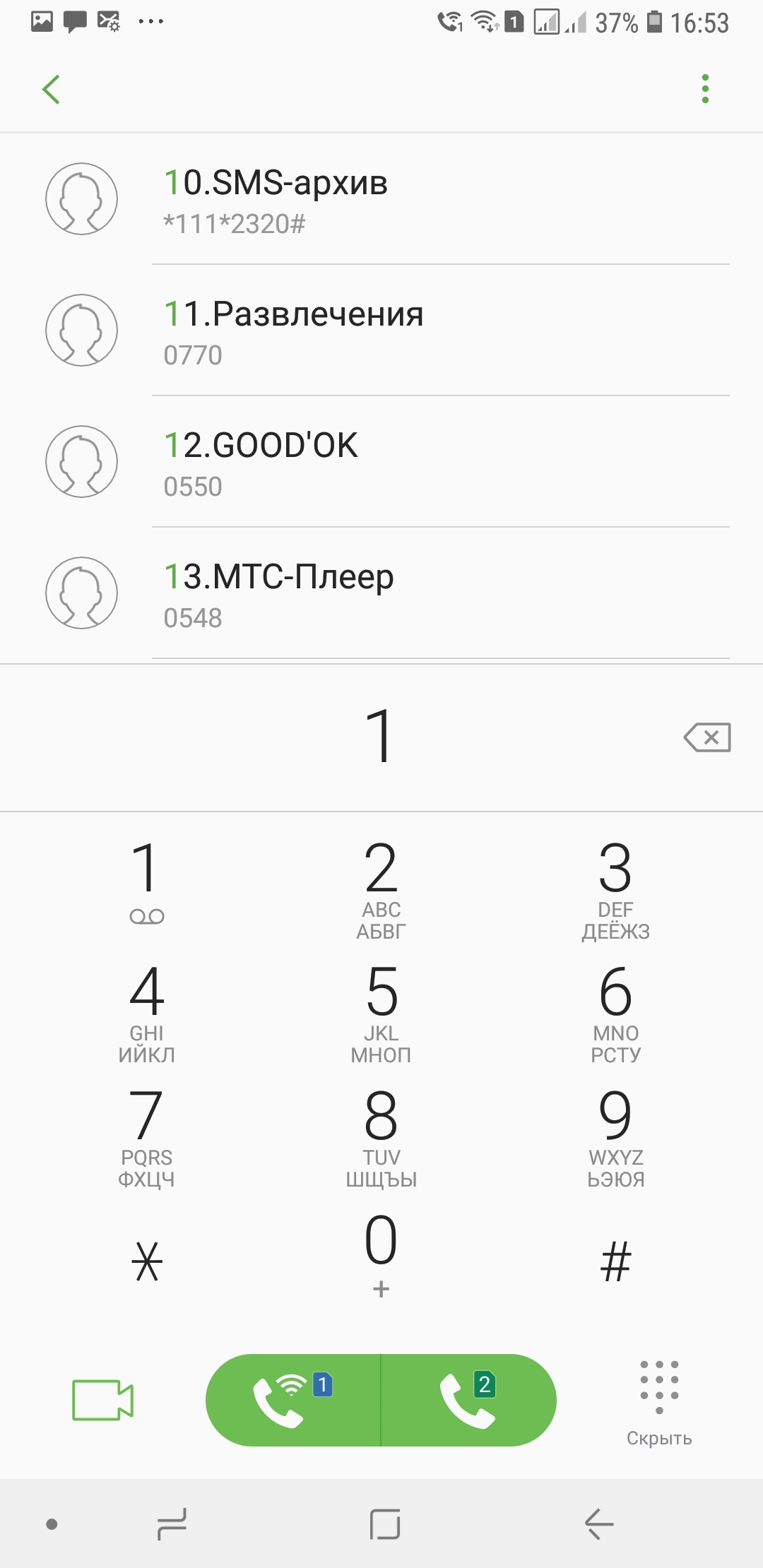Add digit 9 to the number
Screen dimensions: 763x1568
pos(615,1136)
